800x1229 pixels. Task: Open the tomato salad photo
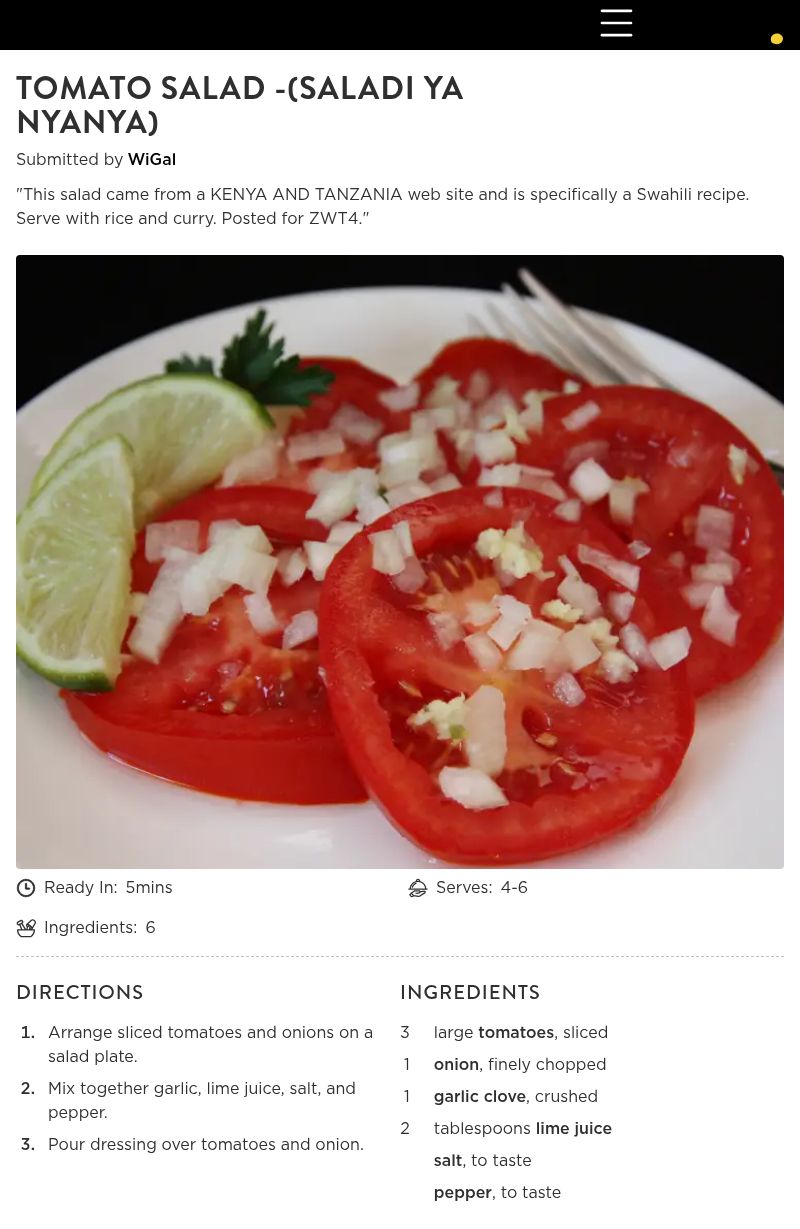pyautogui.click(x=400, y=561)
